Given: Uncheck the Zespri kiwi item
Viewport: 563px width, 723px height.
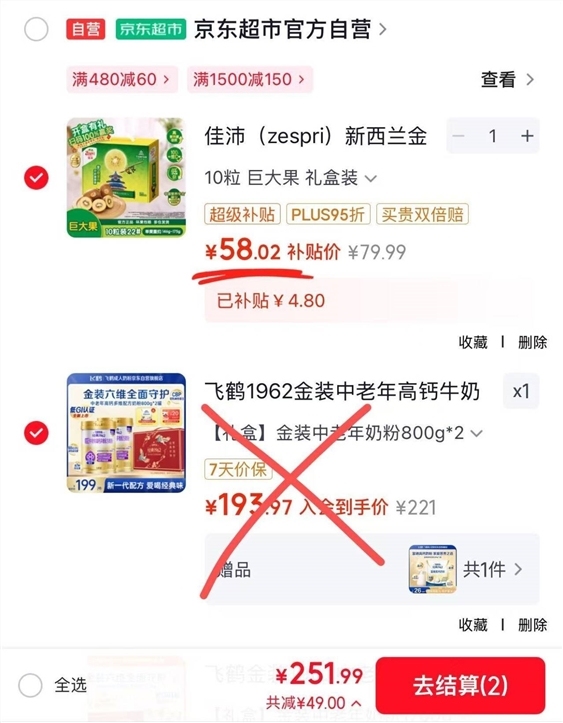Looking at the screenshot, I should coord(36,178).
